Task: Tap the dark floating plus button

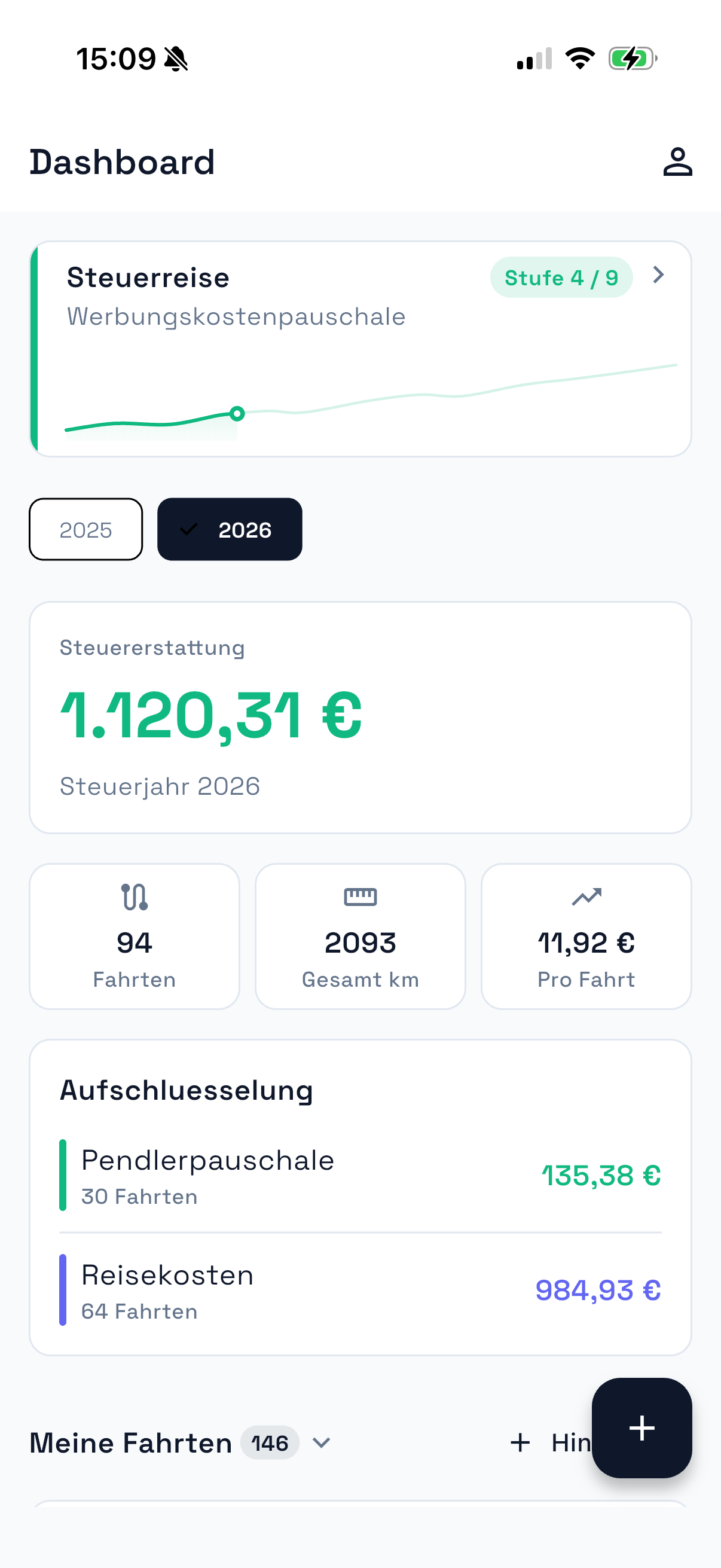Action: click(642, 1428)
